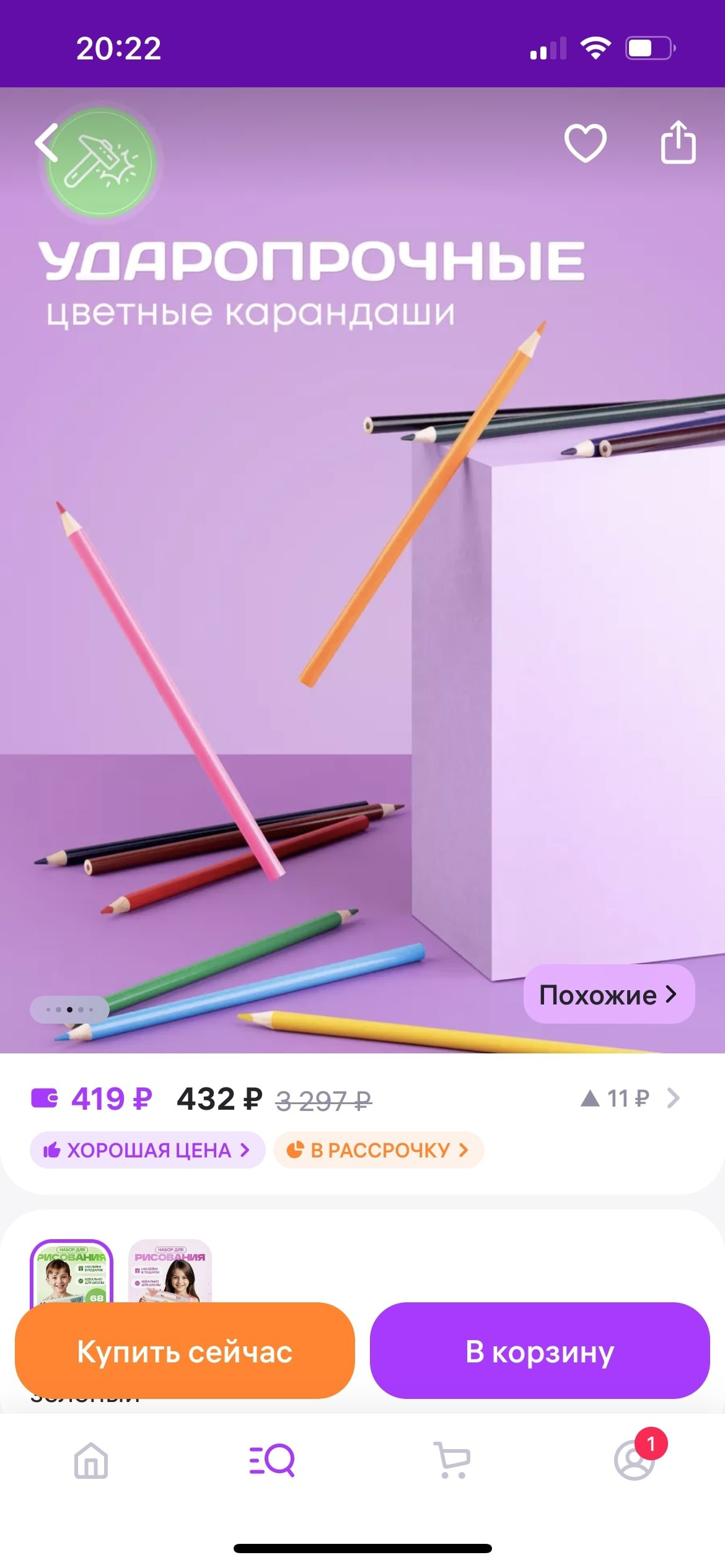Open similar items via Похожие button
Screen dimensions: 725x1568
click(609, 995)
